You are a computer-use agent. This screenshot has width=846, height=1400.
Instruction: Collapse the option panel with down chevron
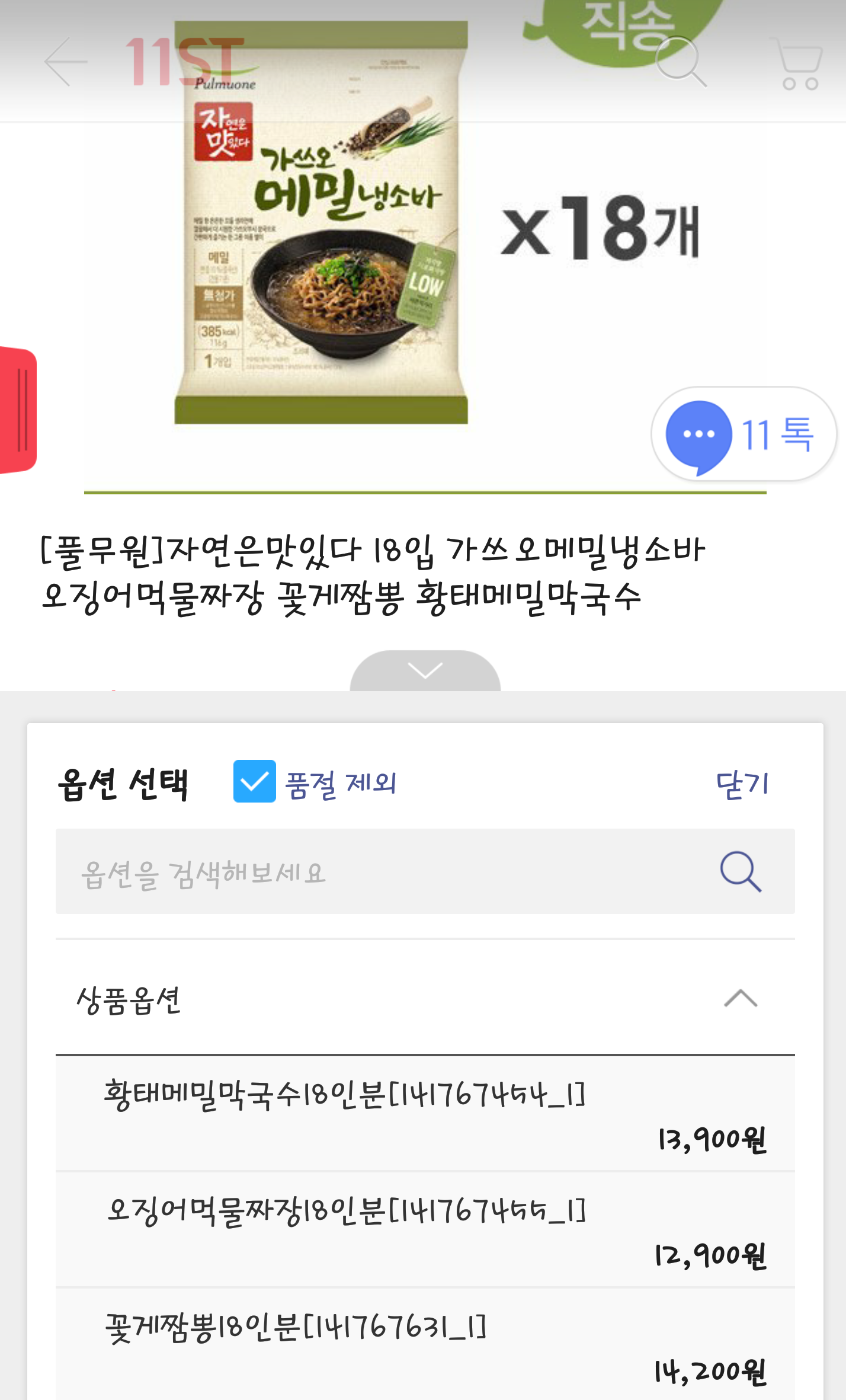(x=425, y=671)
